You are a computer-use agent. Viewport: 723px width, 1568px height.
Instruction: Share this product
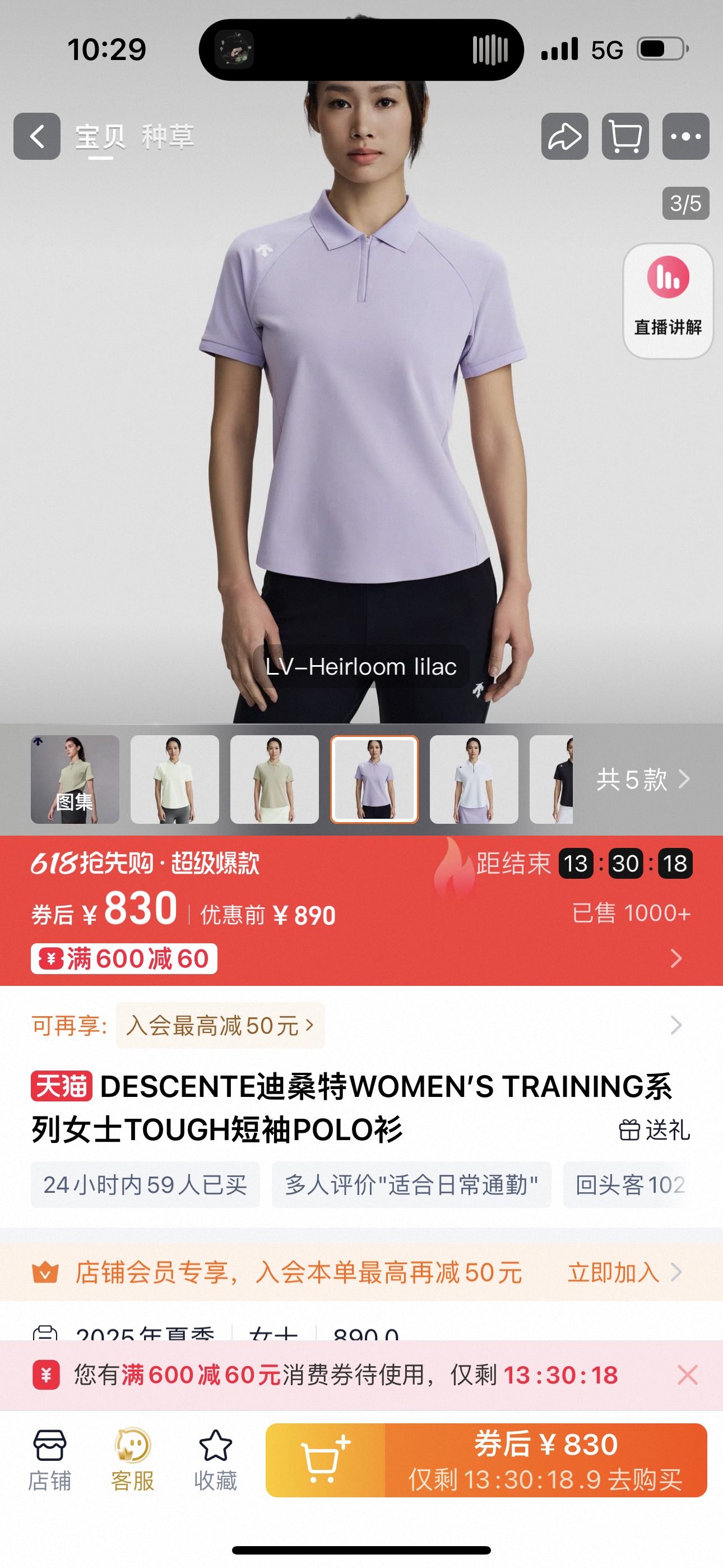coord(564,136)
